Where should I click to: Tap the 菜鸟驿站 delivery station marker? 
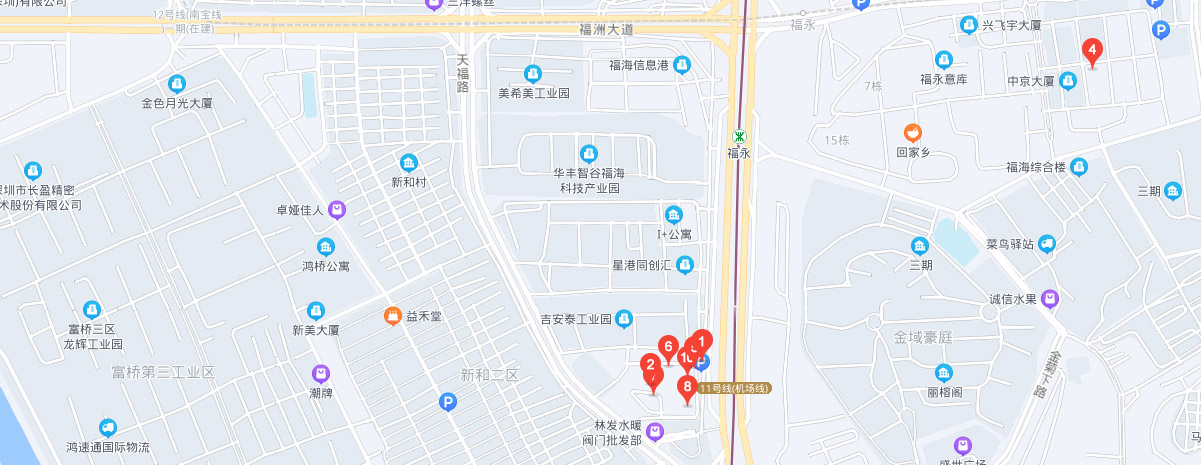tap(1047, 244)
